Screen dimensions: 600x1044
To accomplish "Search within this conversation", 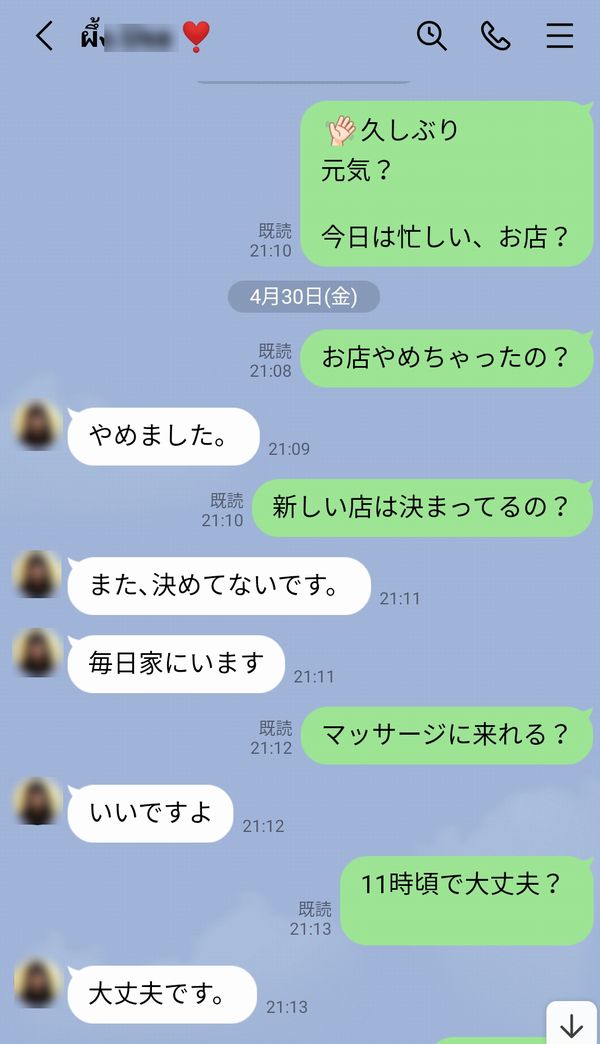I will [x=431, y=36].
